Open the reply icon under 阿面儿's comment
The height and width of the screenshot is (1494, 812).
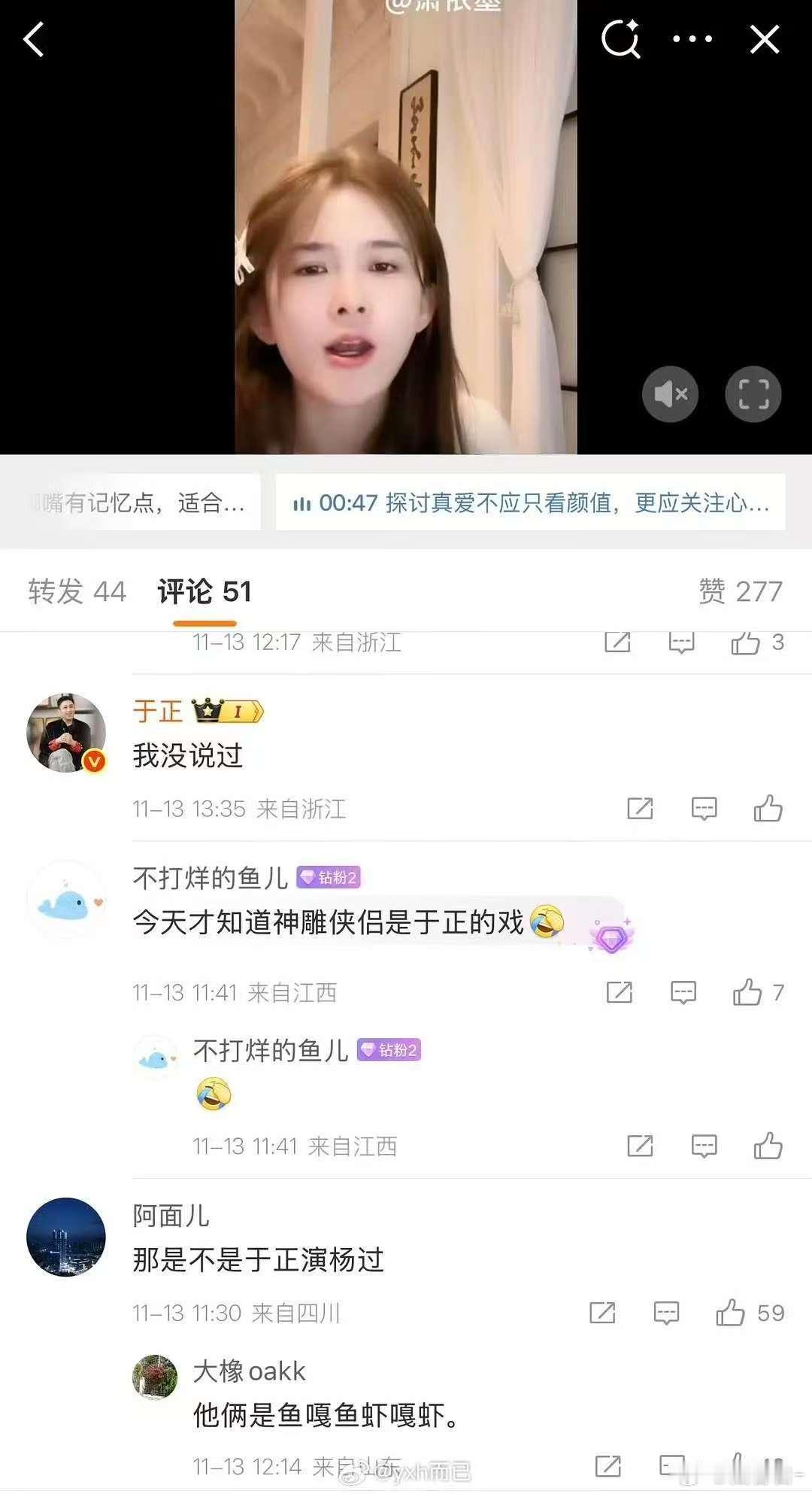(665, 1313)
